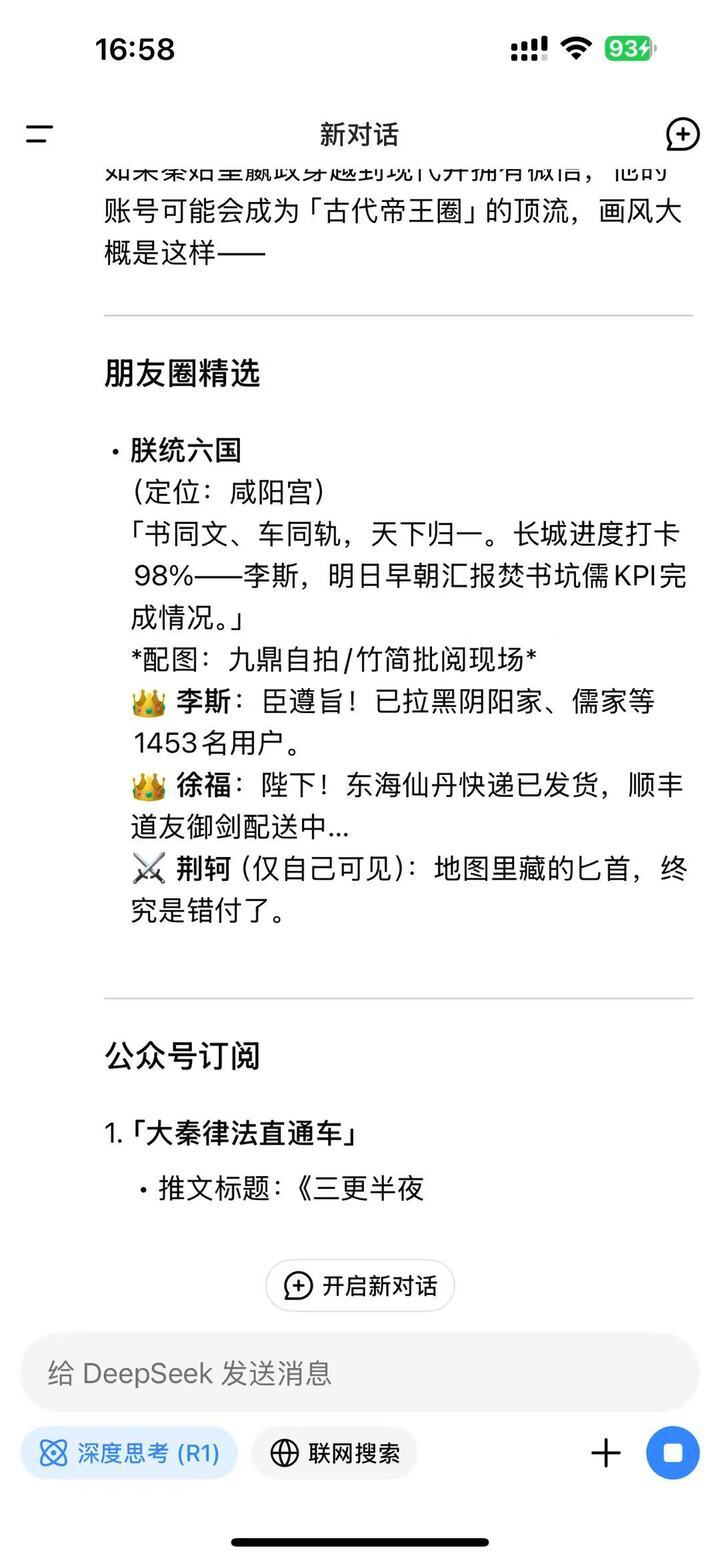Open the sidebar menu
This screenshot has width=720, height=1560.
pyautogui.click(x=40, y=134)
